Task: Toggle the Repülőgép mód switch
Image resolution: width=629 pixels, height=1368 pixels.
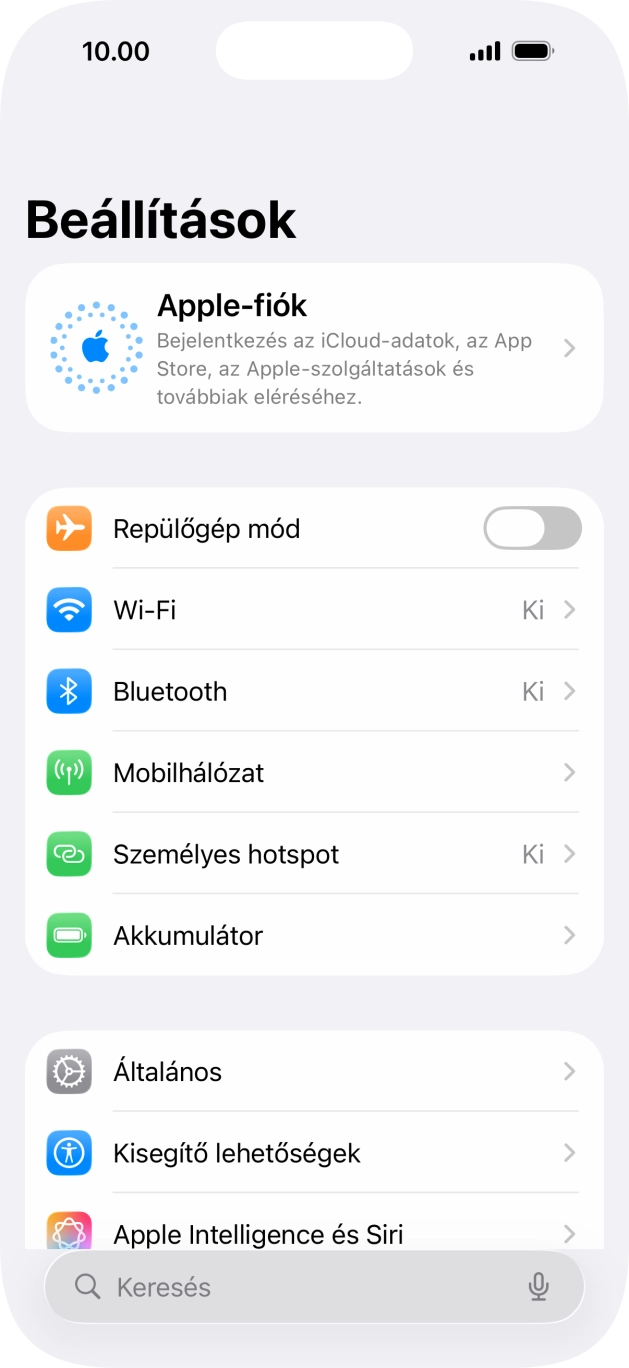Action: coord(532,528)
